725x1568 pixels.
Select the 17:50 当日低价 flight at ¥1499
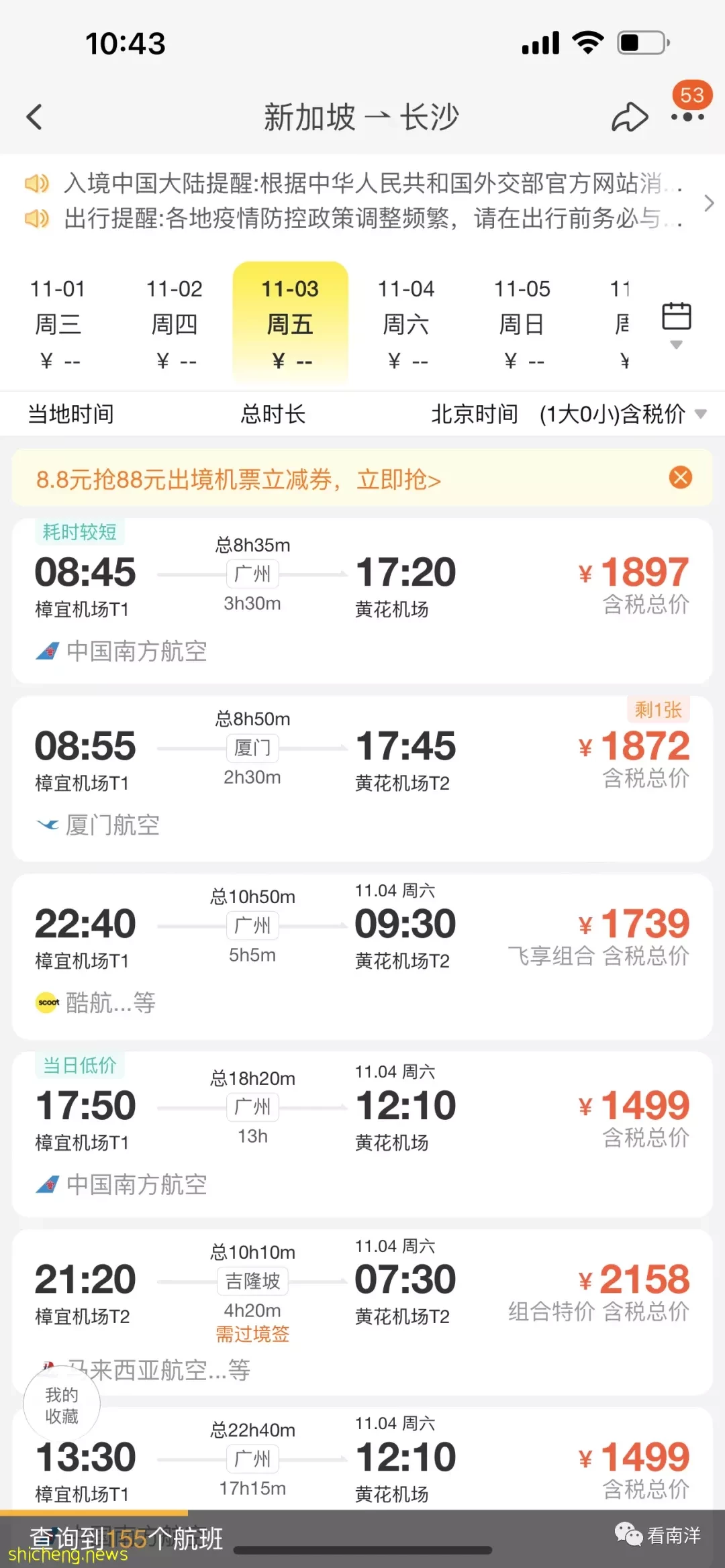[362, 1134]
